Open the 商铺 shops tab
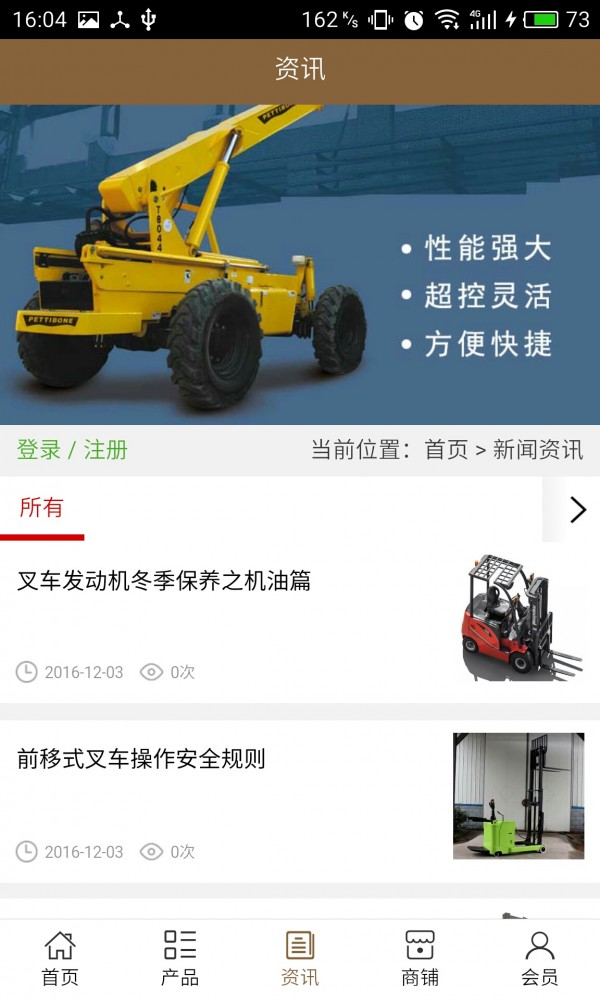 [420, 958]
